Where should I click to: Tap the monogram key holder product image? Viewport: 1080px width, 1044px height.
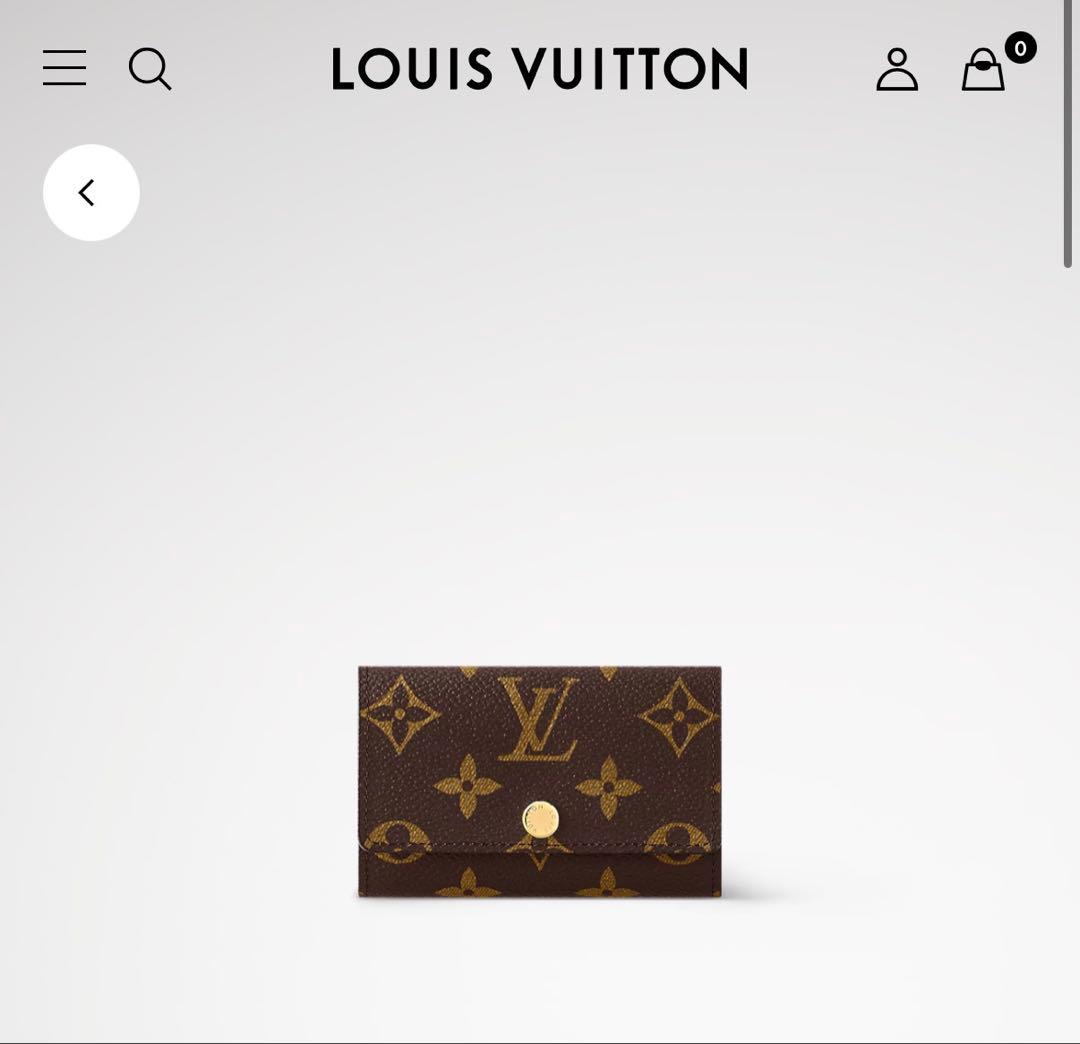click(x=539, y=781)
